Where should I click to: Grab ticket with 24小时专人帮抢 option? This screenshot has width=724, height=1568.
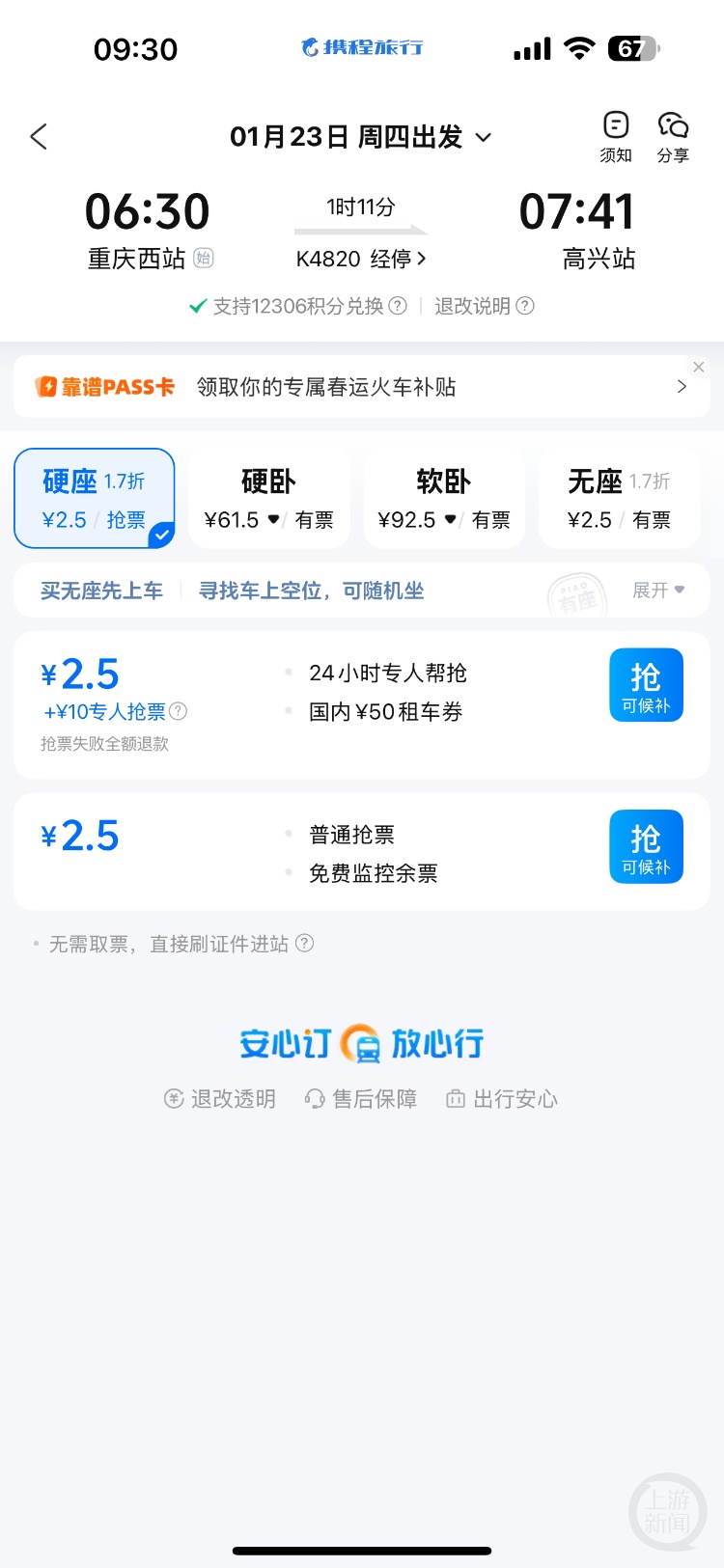pos(646,685)
